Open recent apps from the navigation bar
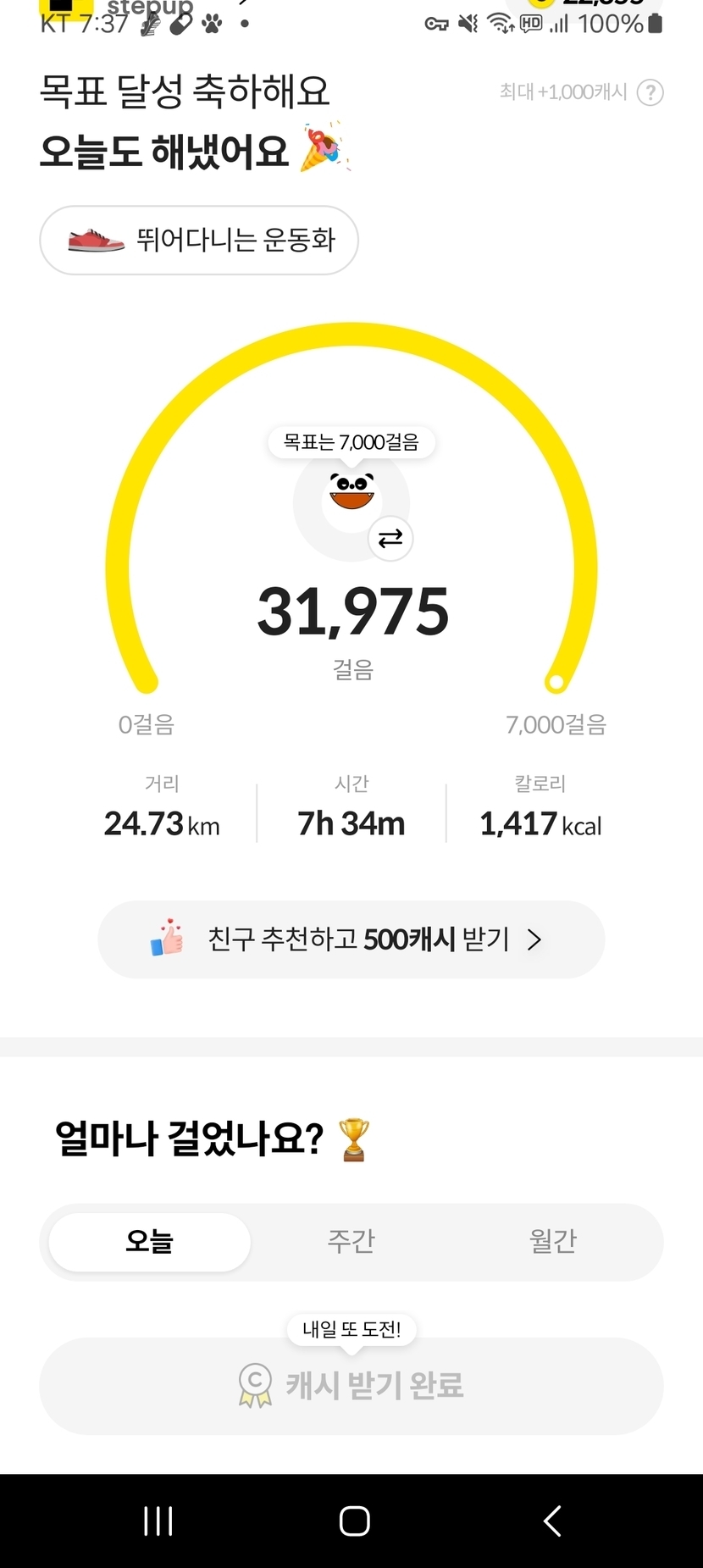Viewport: 703px width, 1568px height. pyautogui.click(x=158, y=1521)
